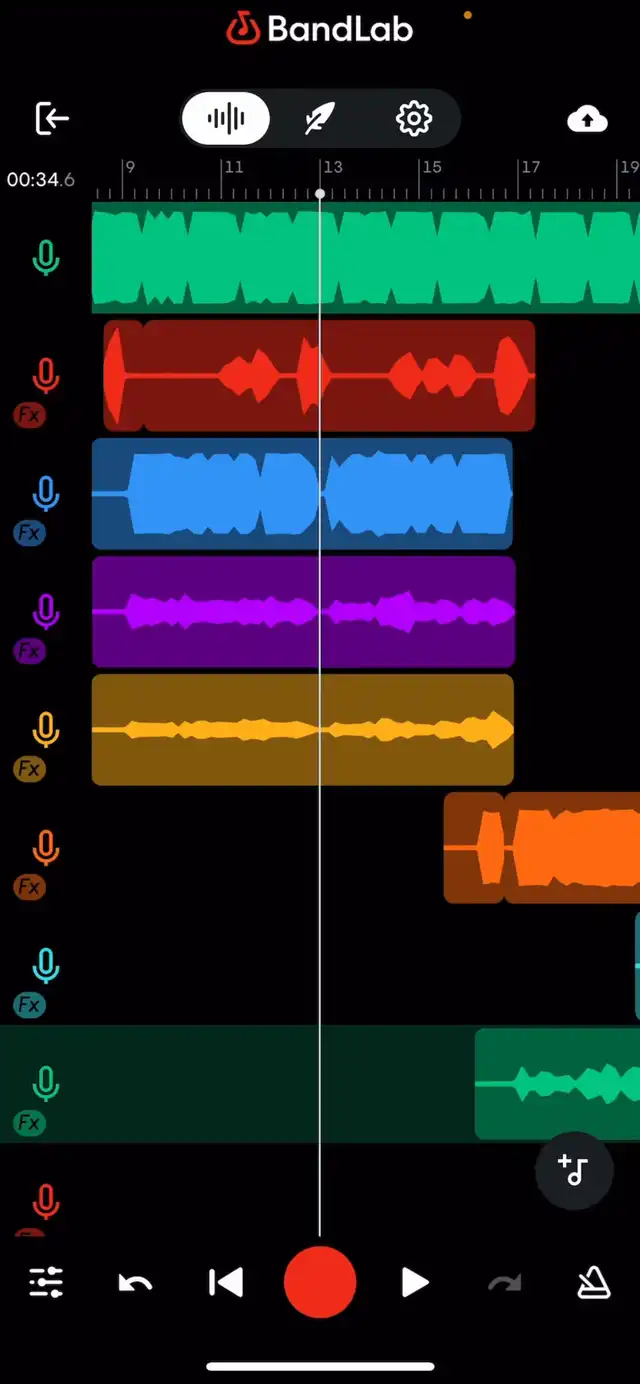This screenshot has width=640, height=1384.
Task: Add a new track
Action: [x=574, y=1170]
